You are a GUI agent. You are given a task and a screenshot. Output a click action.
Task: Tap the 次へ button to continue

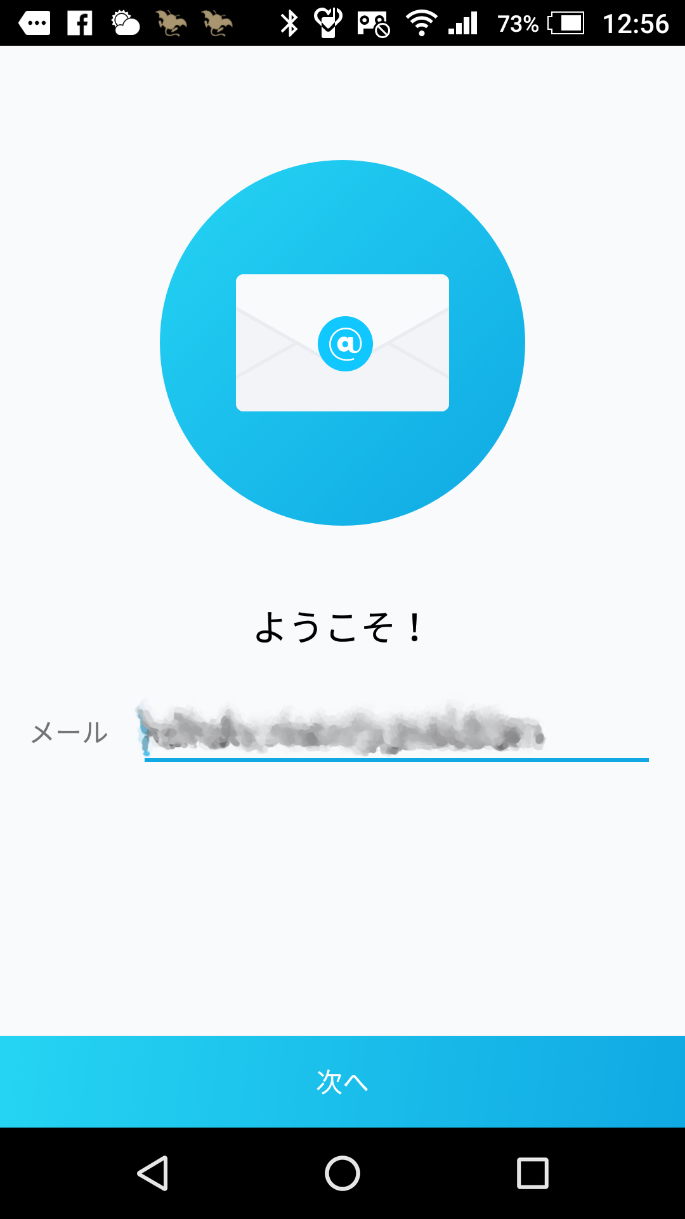point(342,1081)
